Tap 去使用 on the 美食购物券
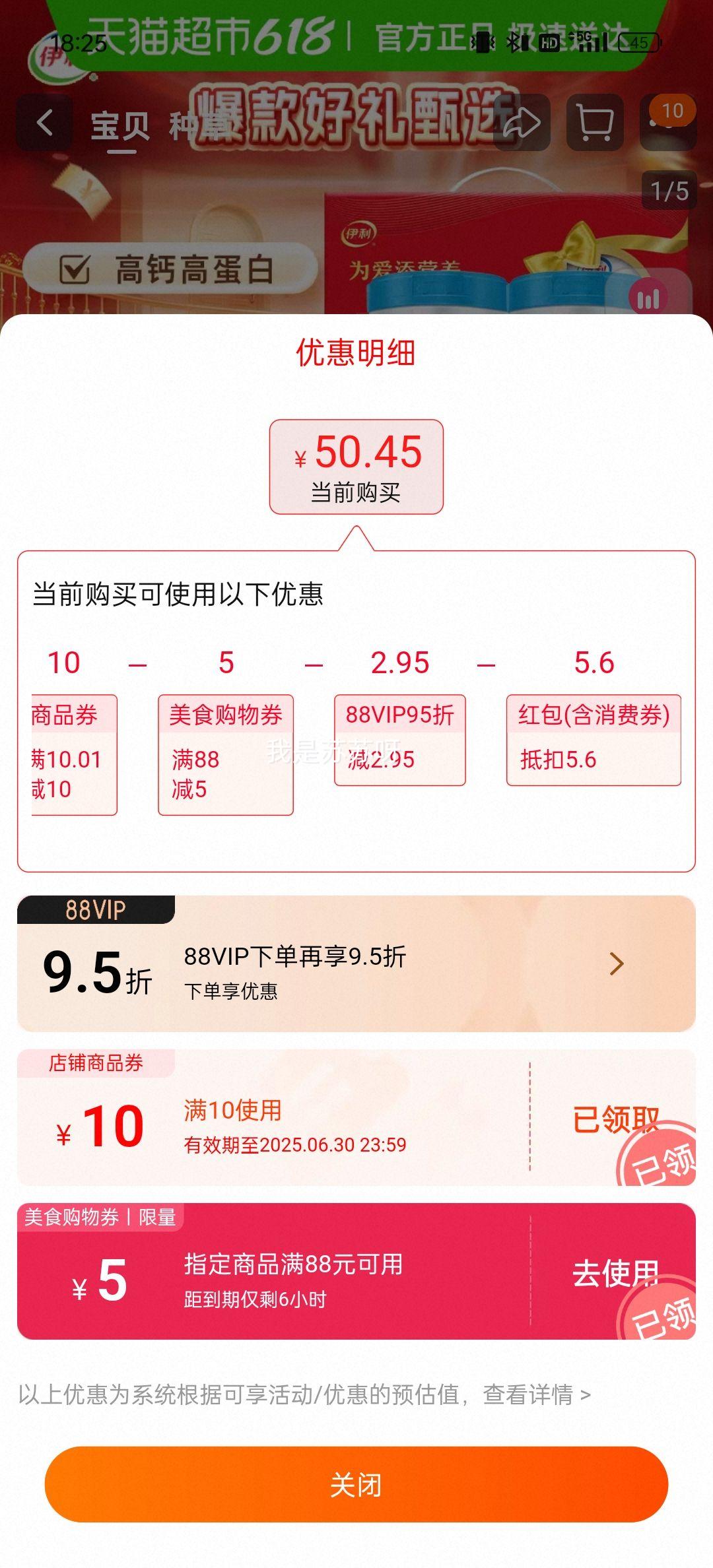713x1568 pixels. [x=614, y=1273]
